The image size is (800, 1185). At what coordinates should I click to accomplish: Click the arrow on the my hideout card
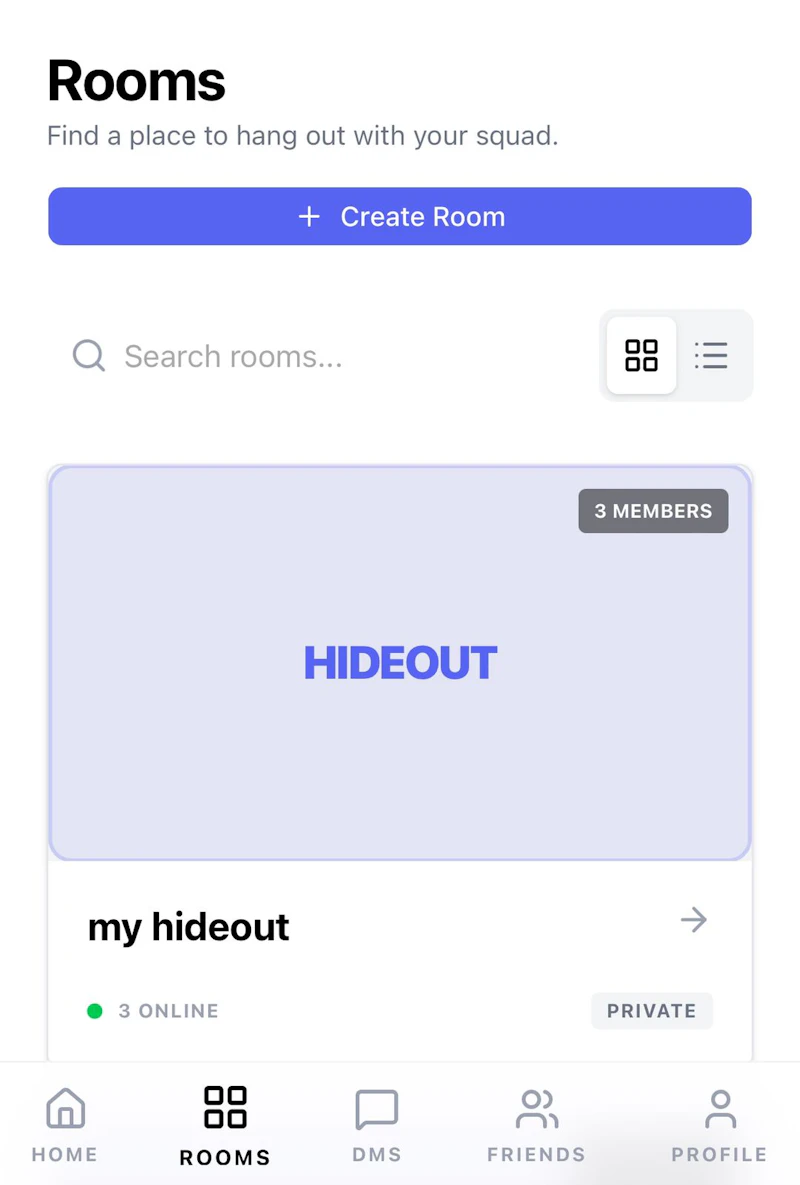click(694, 920)
